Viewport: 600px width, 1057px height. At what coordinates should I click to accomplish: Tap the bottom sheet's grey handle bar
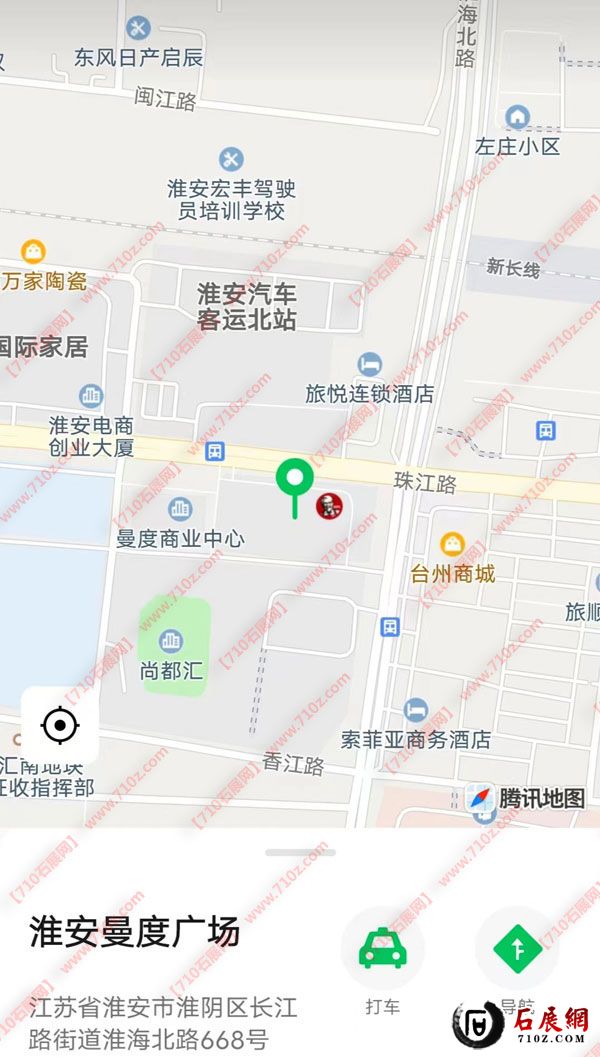click(x=300, y=852)
